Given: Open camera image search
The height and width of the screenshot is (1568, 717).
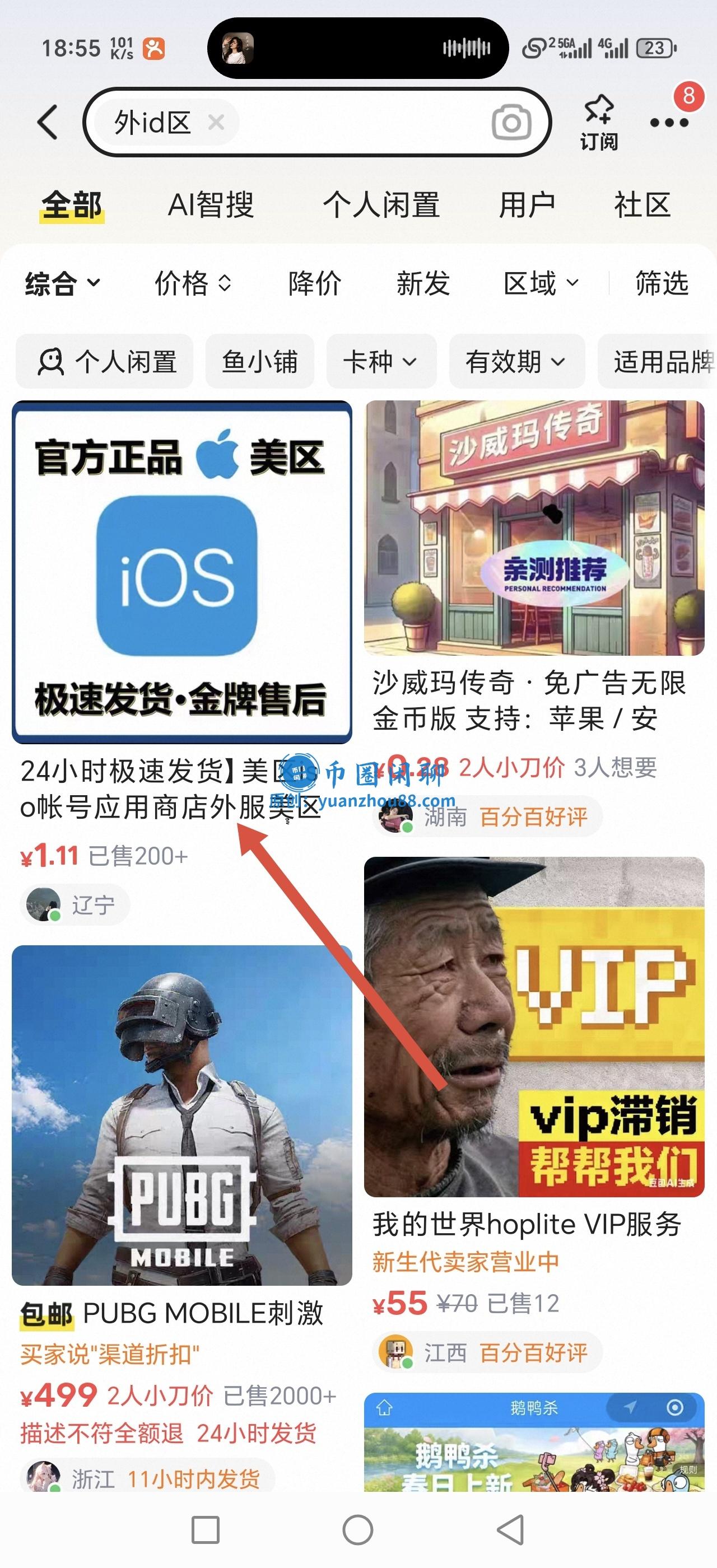Looking at the screenshot, I should point(511,122).
